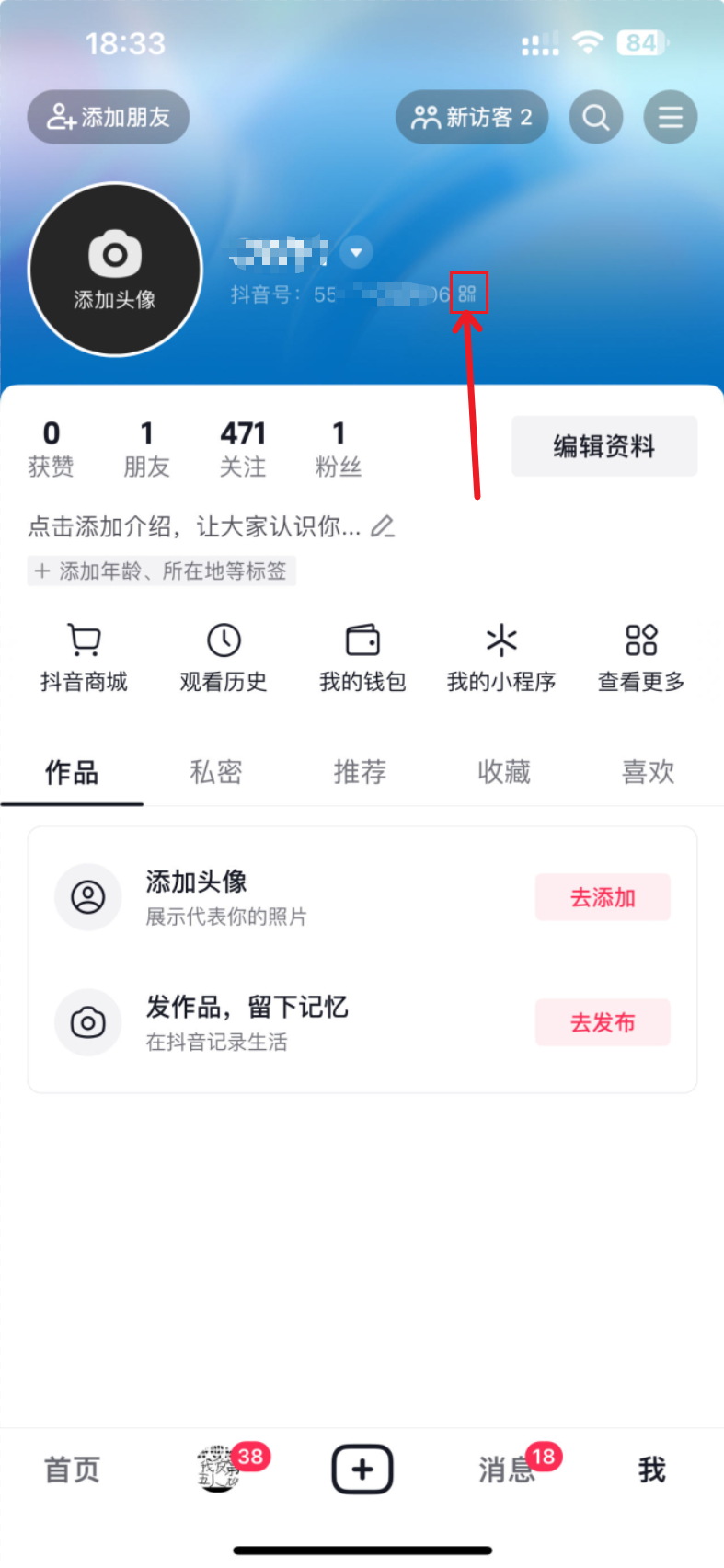Open 观看历史 watch history
The image size is (724, 1568).
[224, 658]
